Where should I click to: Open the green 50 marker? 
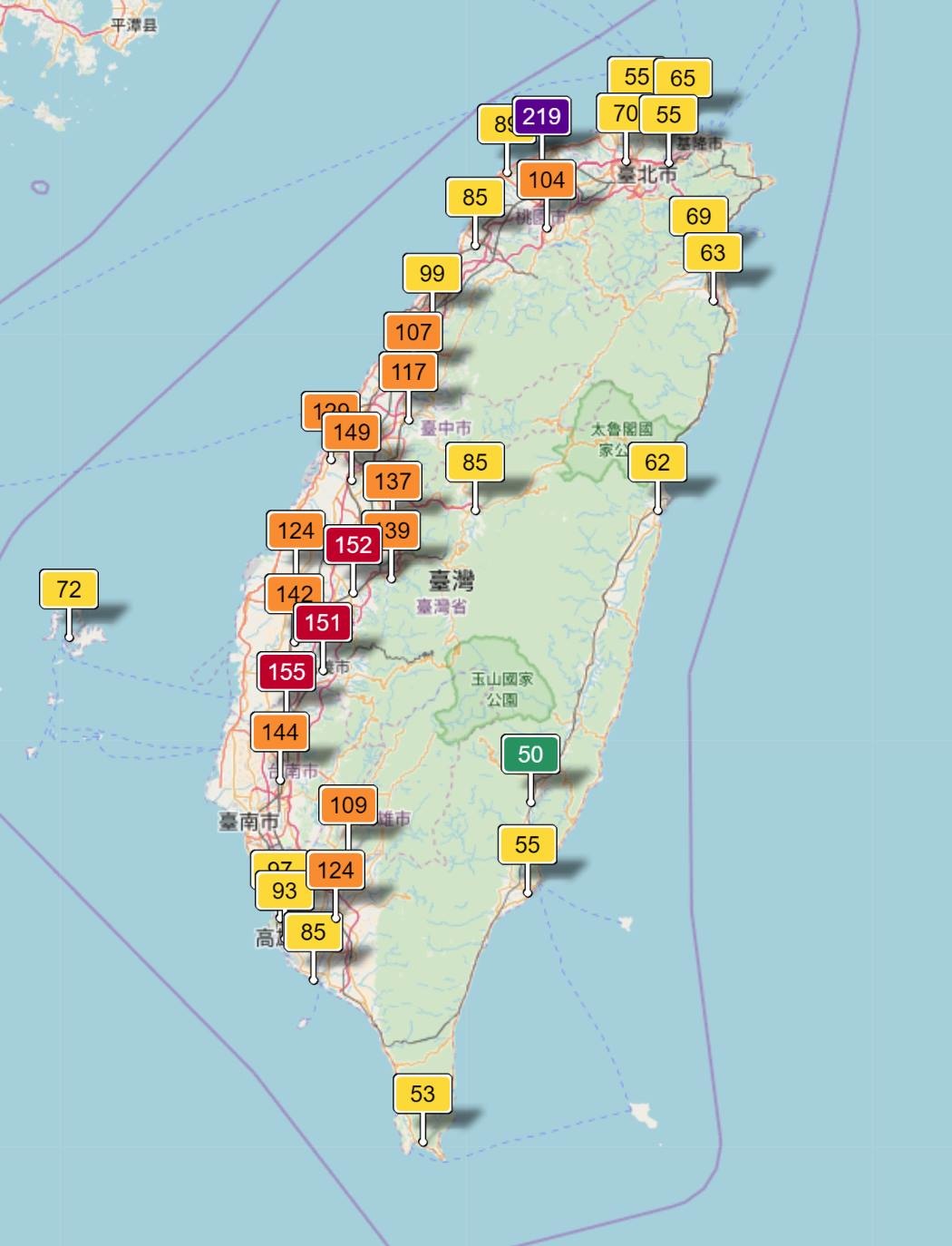coord(530,754)
